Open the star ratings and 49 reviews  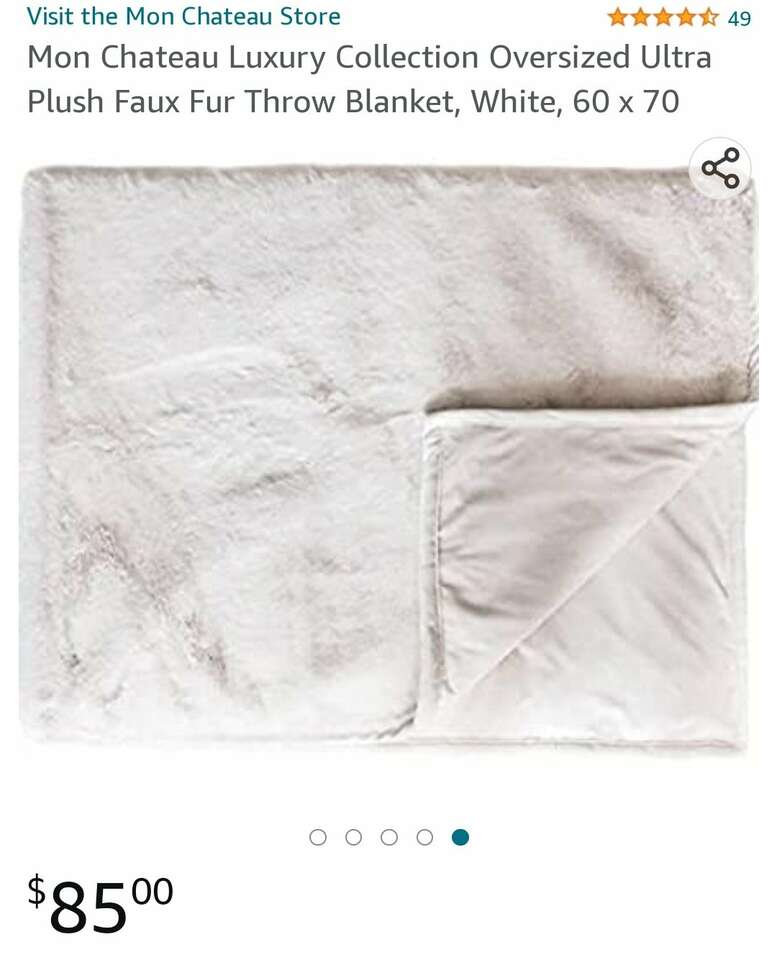click(x=678, y=17)
